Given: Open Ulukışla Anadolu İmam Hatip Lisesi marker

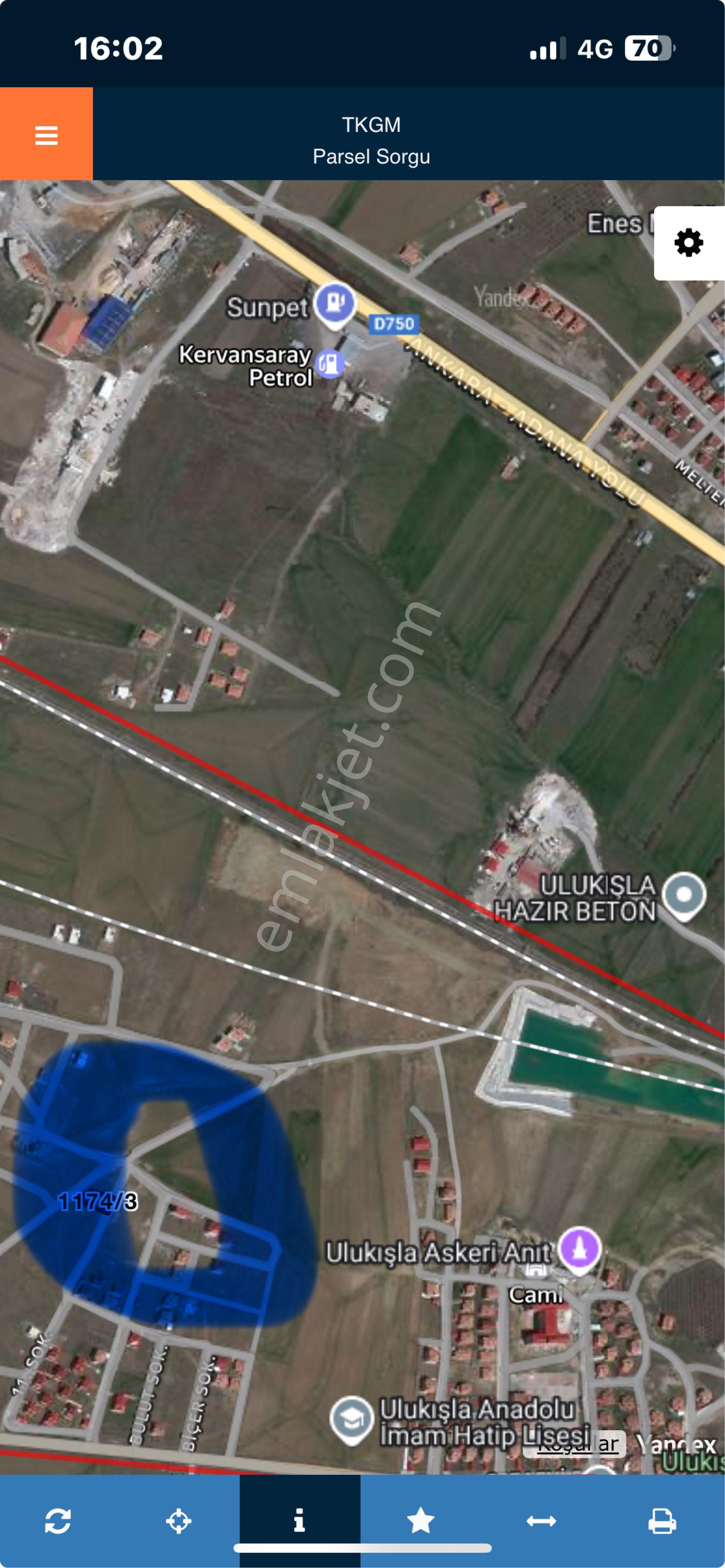Looking at the screenshot, I should pos(352,1419).
